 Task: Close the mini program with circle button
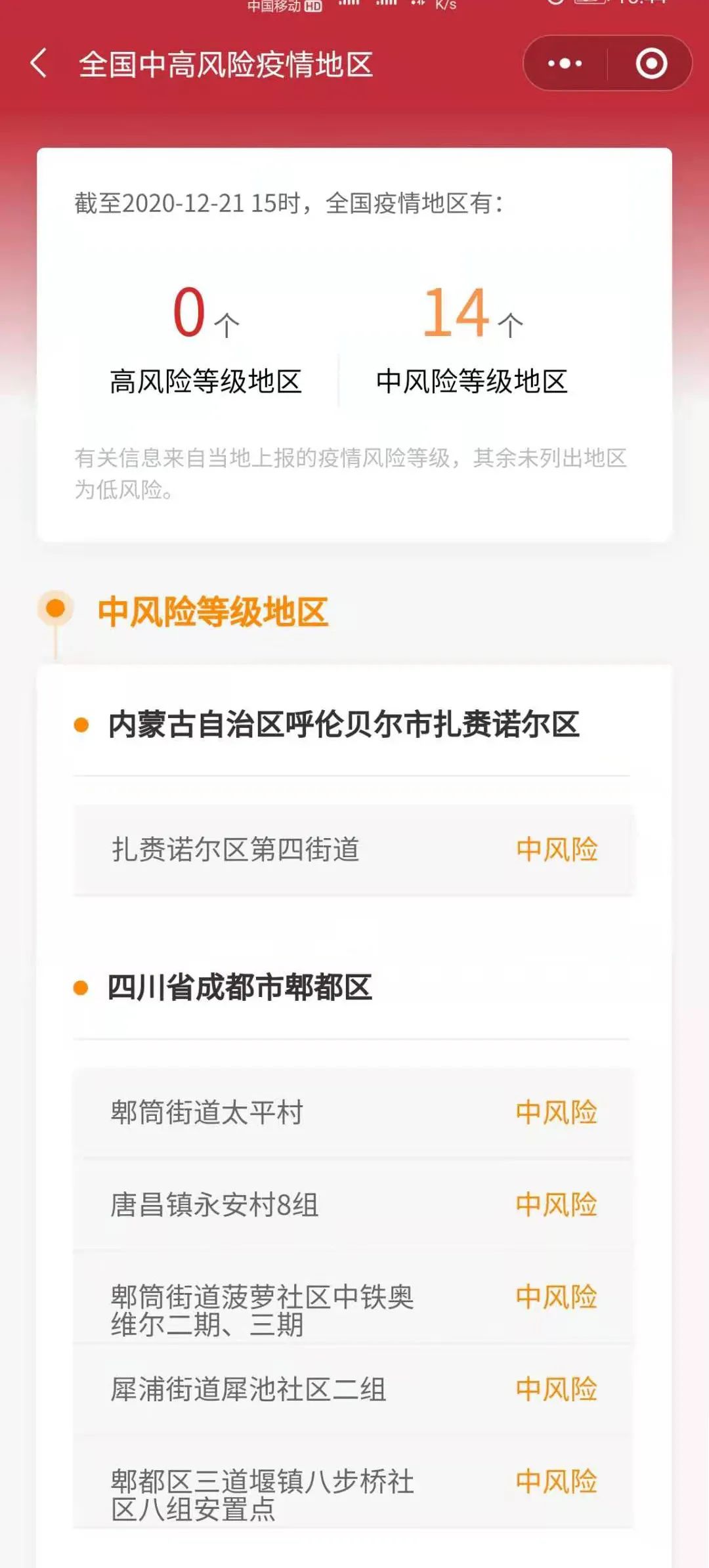click(651, 64)
